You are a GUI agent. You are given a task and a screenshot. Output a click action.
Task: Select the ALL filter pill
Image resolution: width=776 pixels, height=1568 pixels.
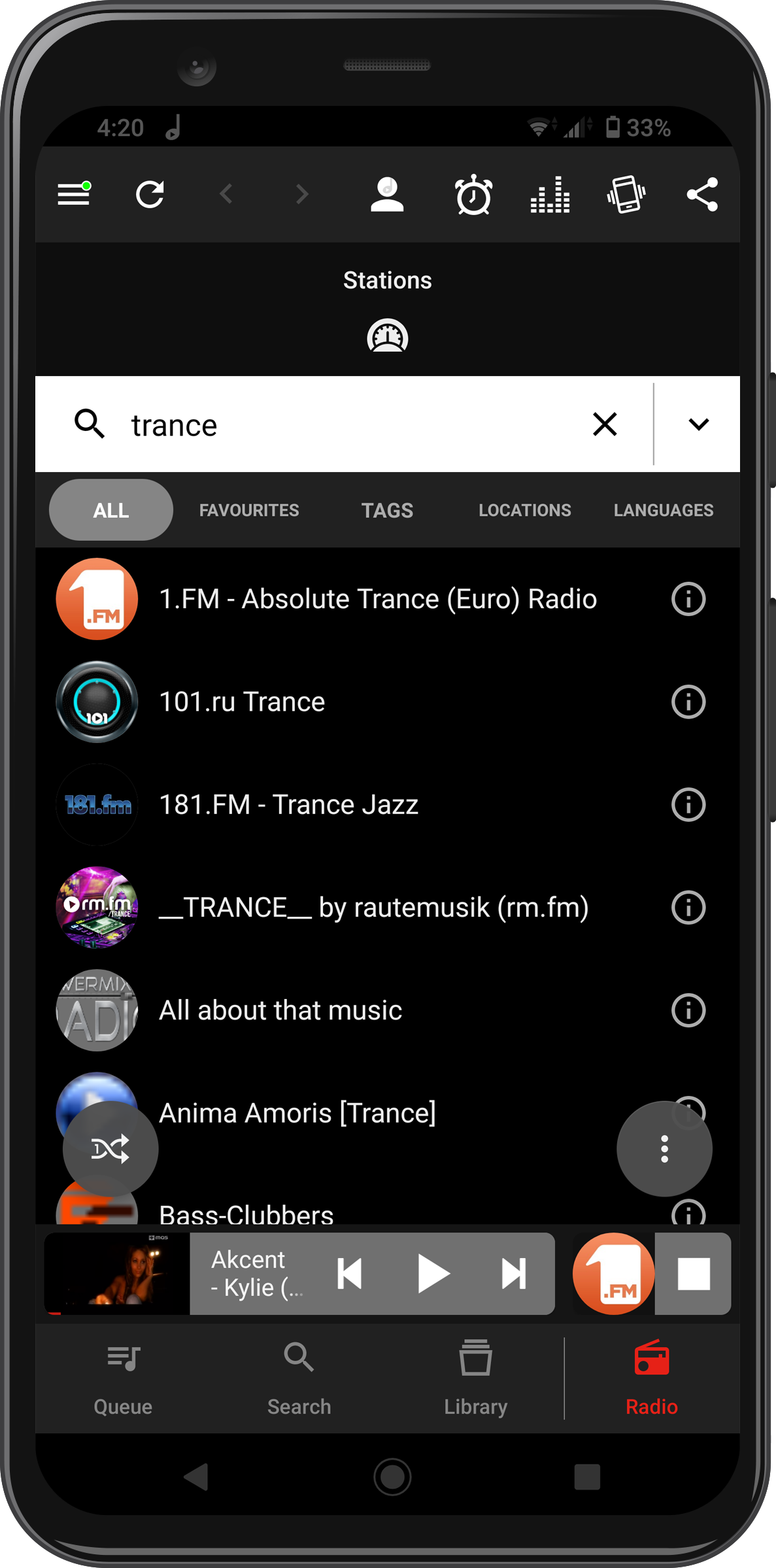(110, 509)
